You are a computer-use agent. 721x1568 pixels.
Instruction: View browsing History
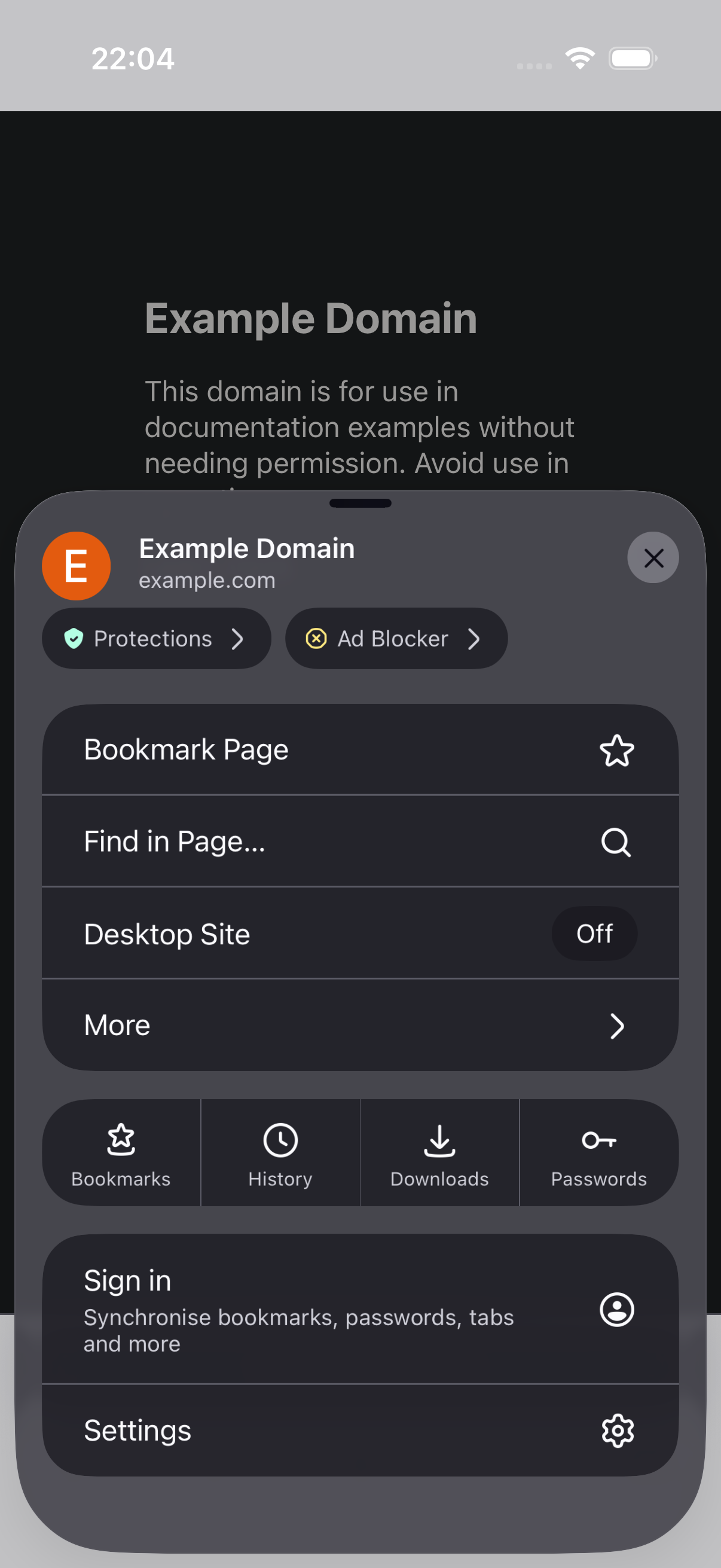click(280, 1153)
